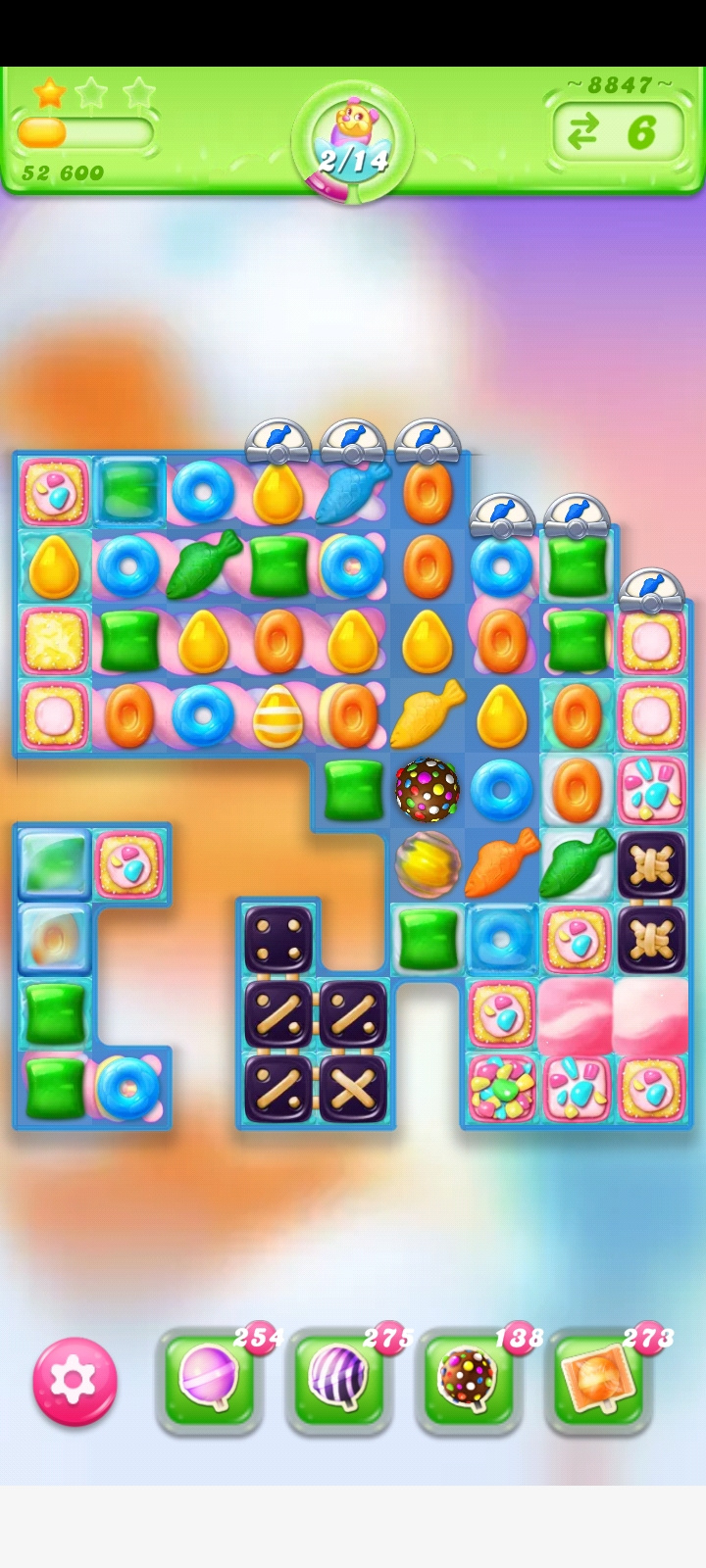The height and width of the screenshot is (1568, 706).
Task: Select the lollipop hammer booster
Action: (210, 1380)
